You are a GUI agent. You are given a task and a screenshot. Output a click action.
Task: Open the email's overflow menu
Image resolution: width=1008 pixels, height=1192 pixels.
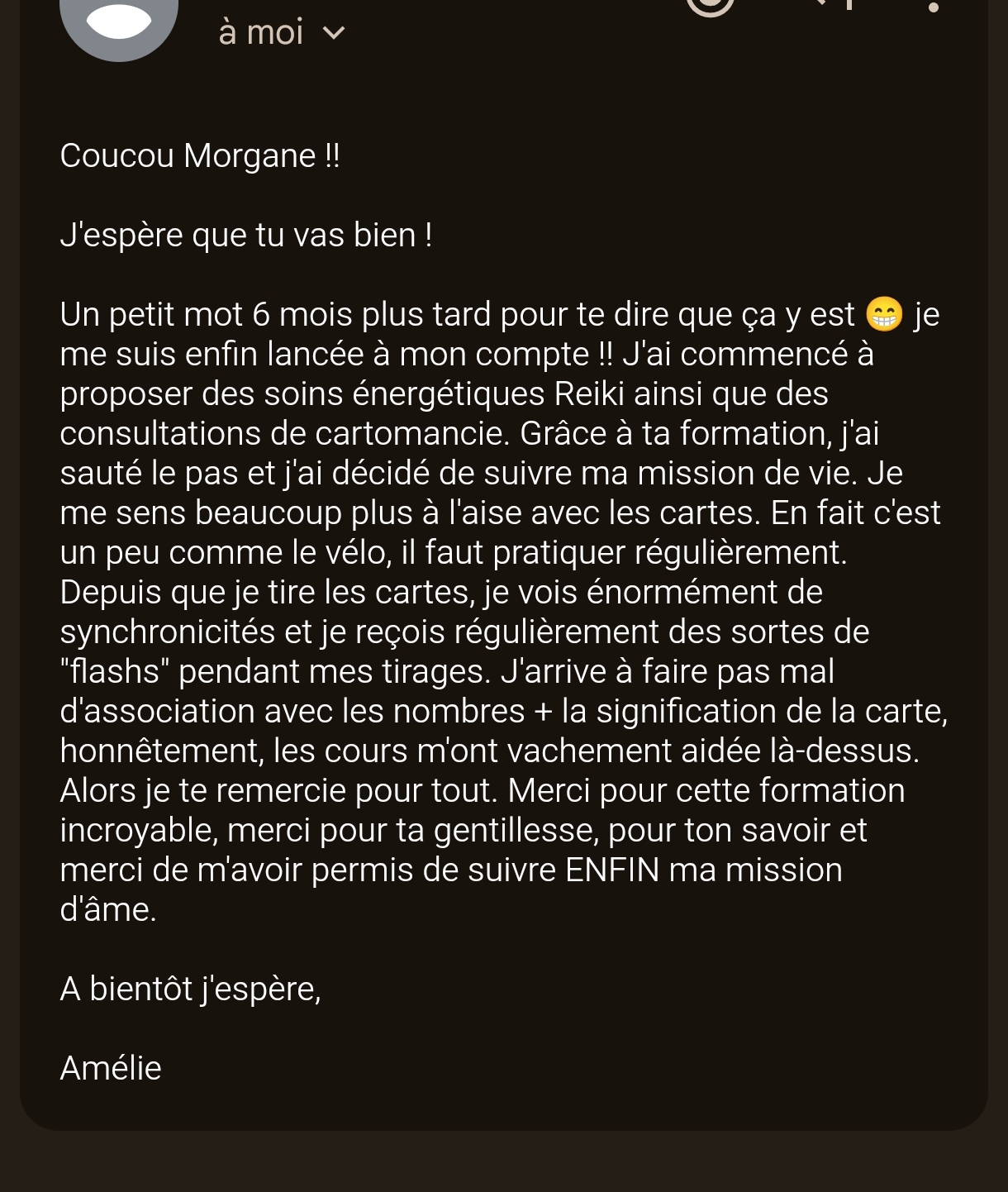(934, 7)
